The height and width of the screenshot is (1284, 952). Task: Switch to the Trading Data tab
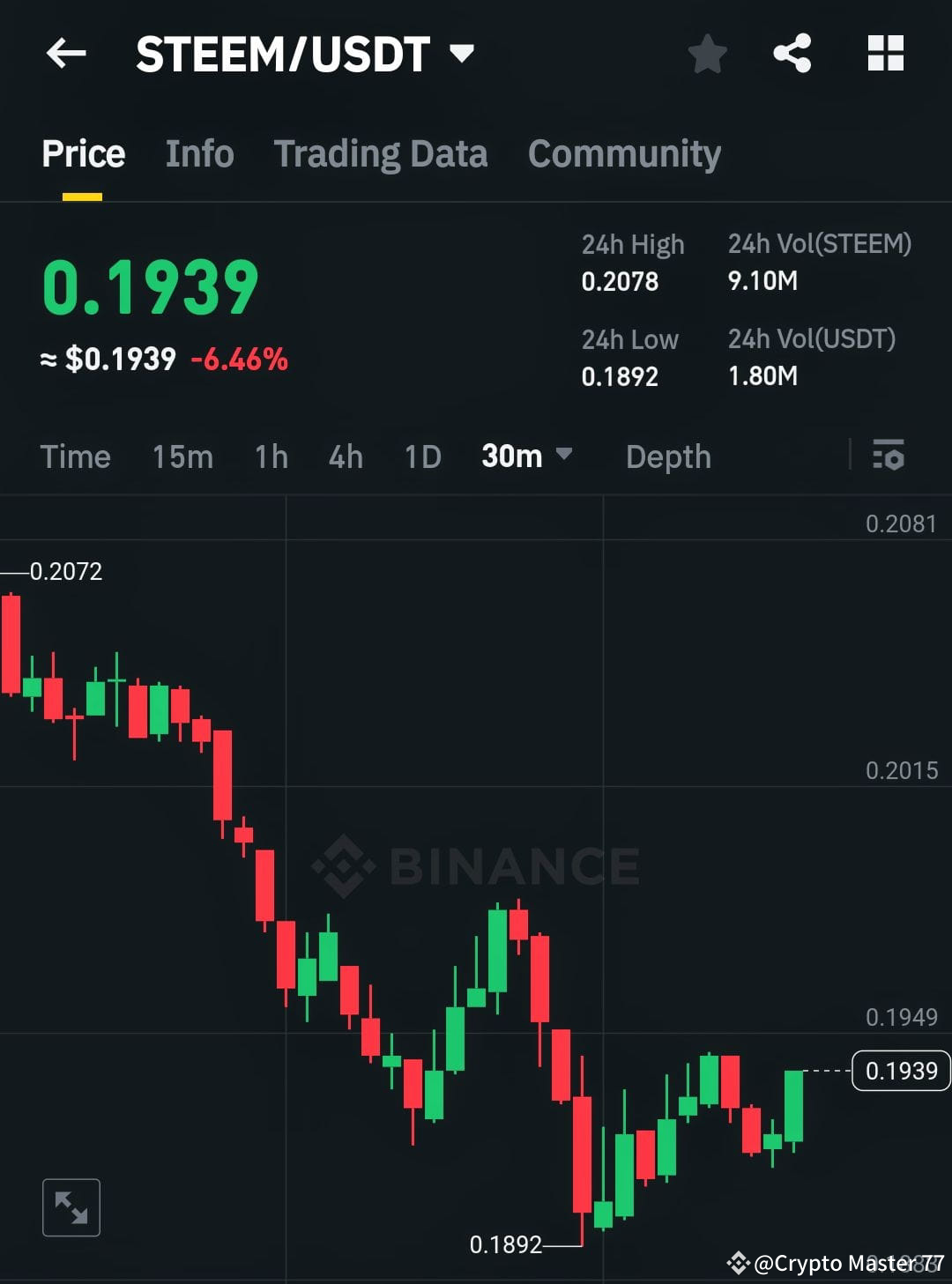[381, 153]
